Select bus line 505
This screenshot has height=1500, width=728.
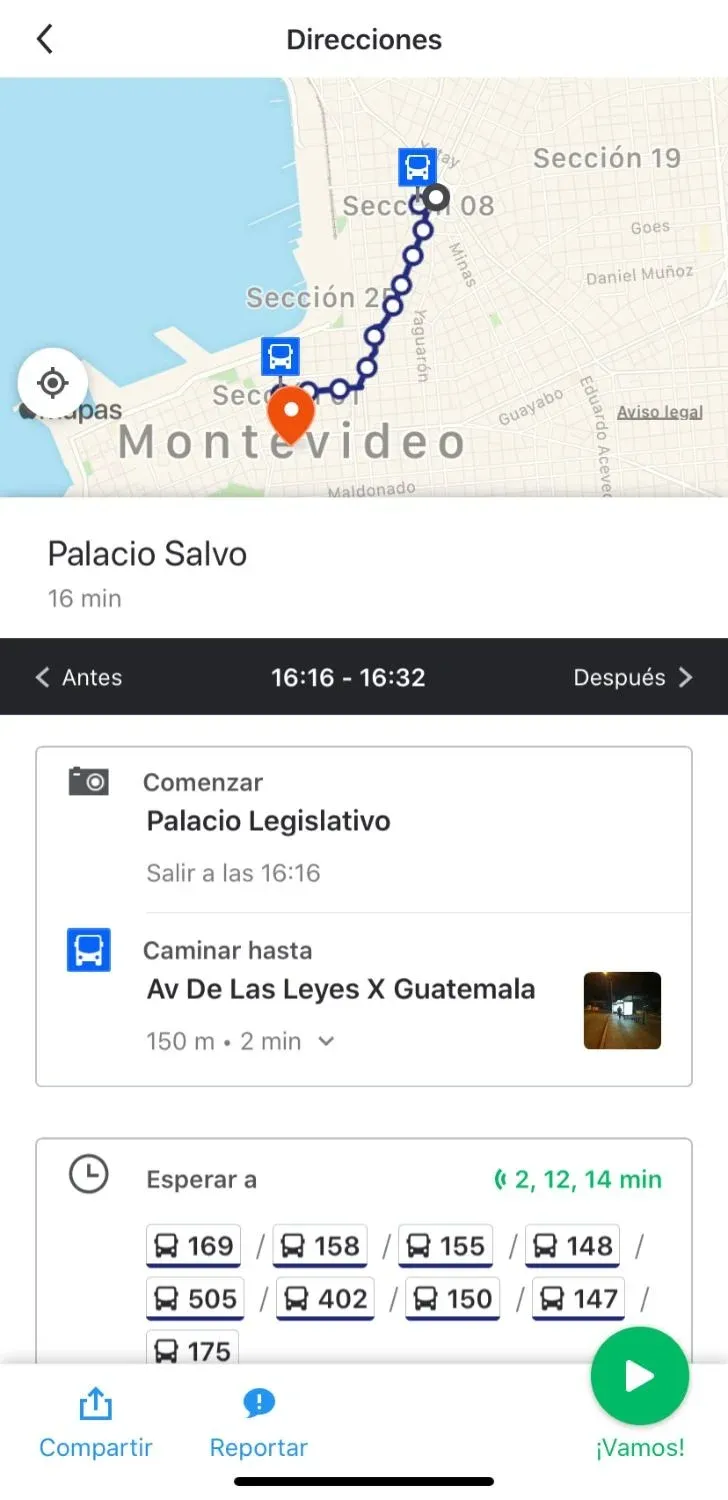click(x=195, y=1299)
